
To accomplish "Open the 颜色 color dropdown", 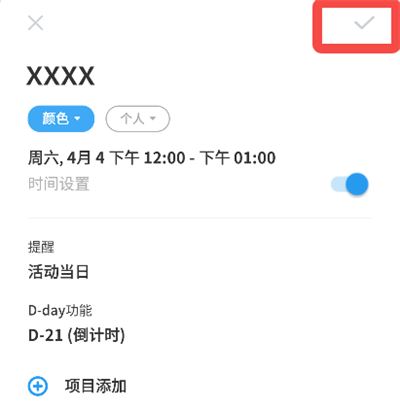I will coord(61,119).
